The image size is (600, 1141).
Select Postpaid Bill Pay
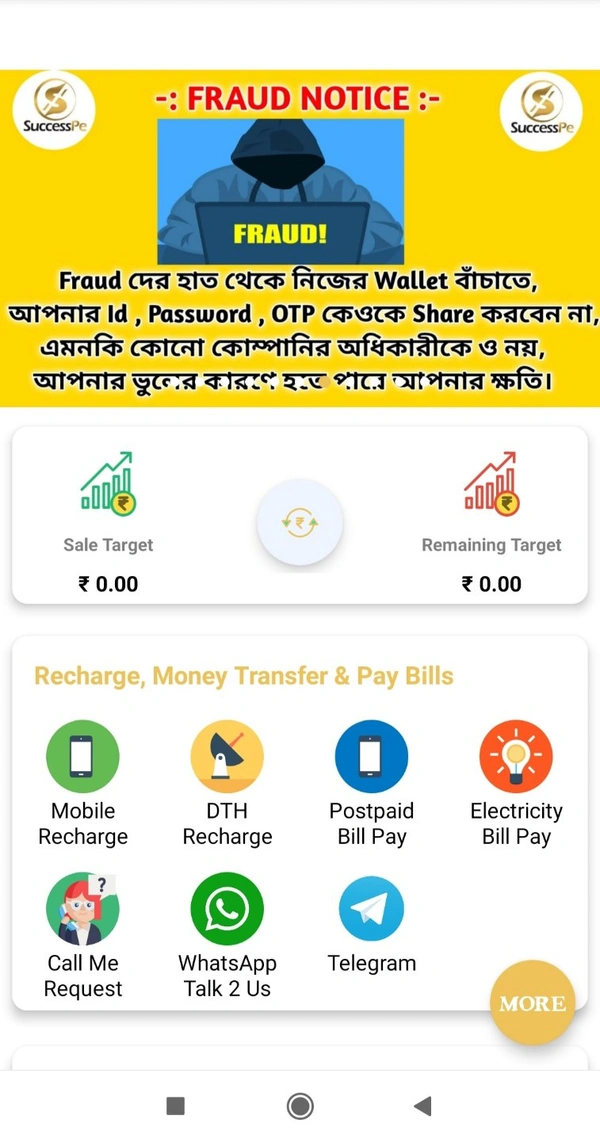coord(372,757)
